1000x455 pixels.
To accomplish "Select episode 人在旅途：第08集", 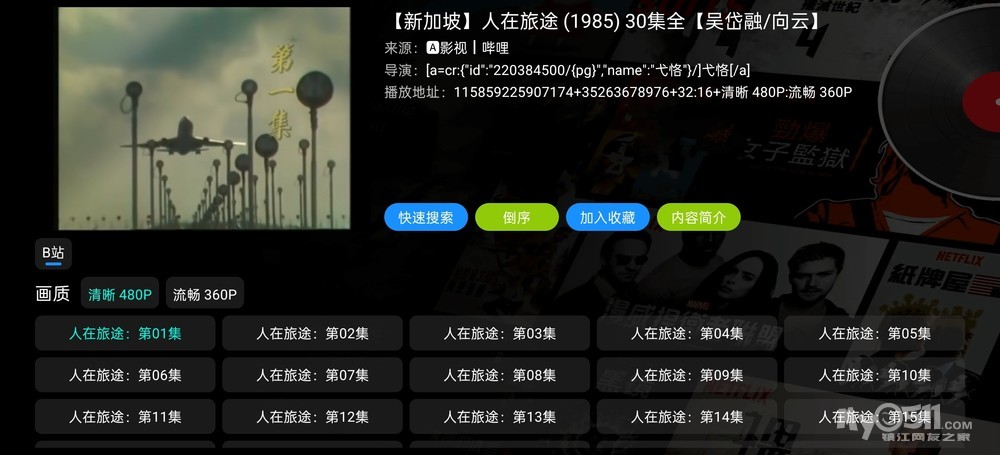I will tap(499, 375).
